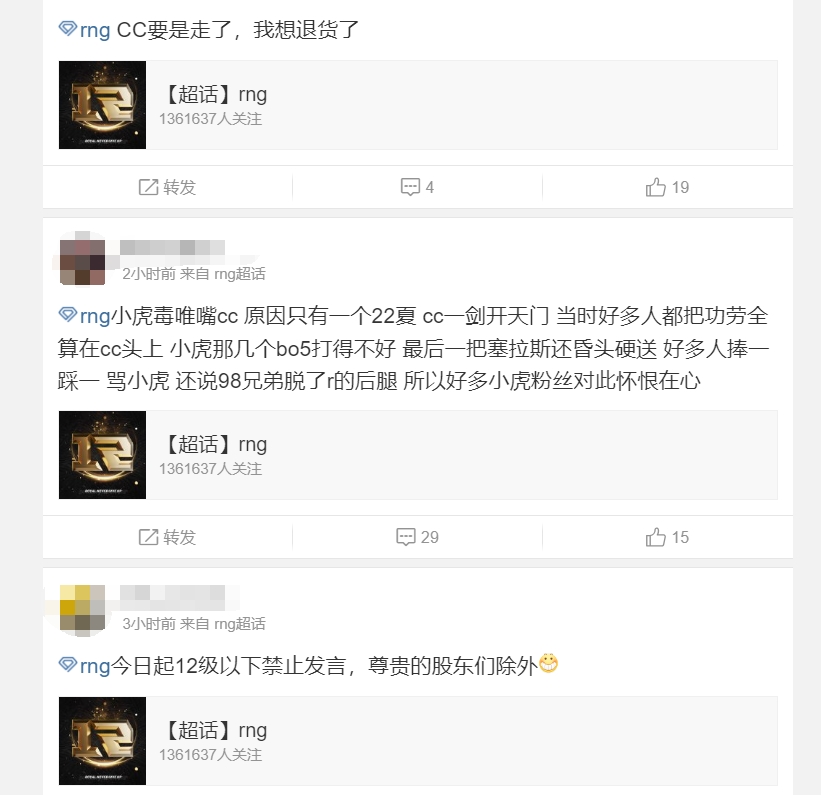View the 29 comments on the 小虎 post
The height and width of the screenshot is (795, 821).
pos(417,537)
